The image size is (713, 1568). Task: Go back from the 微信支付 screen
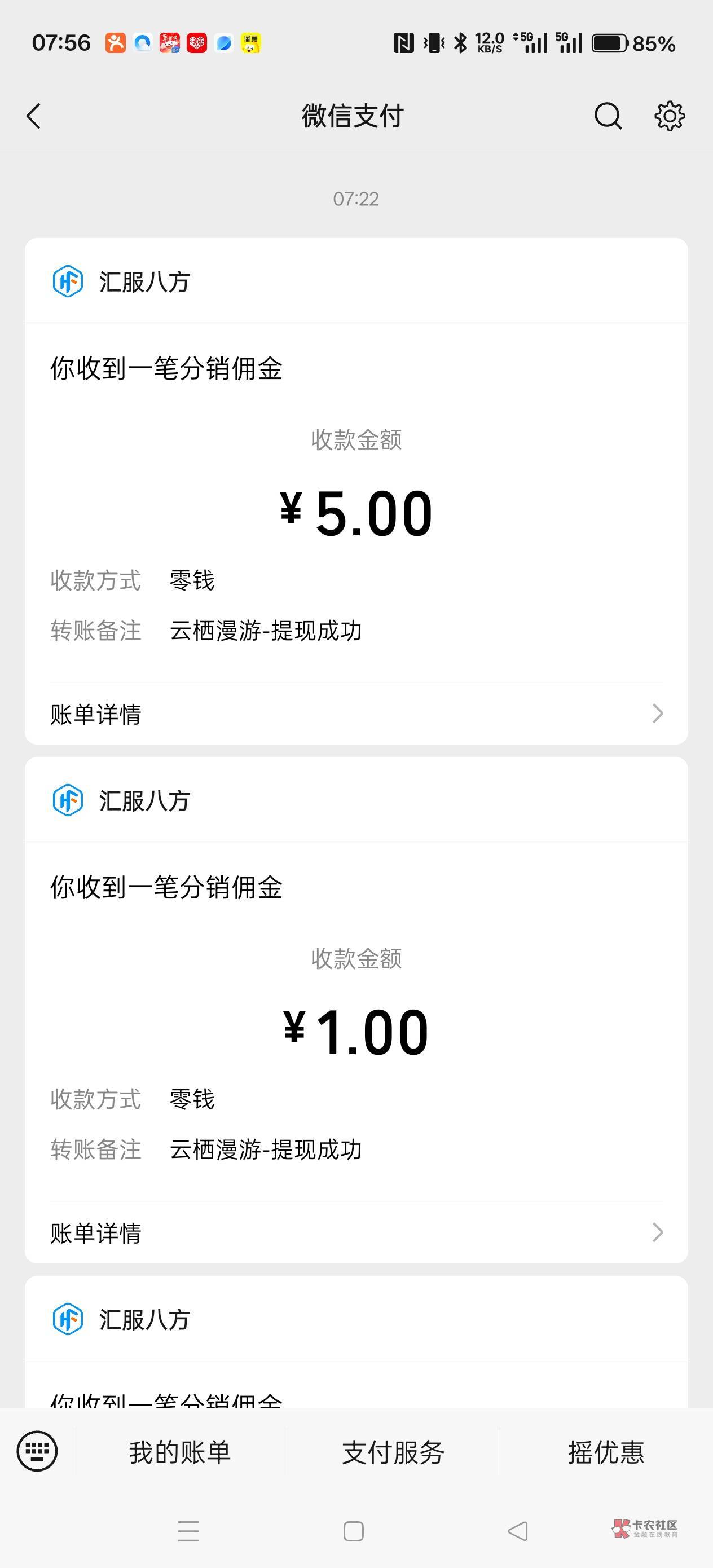tap(34, 116)
